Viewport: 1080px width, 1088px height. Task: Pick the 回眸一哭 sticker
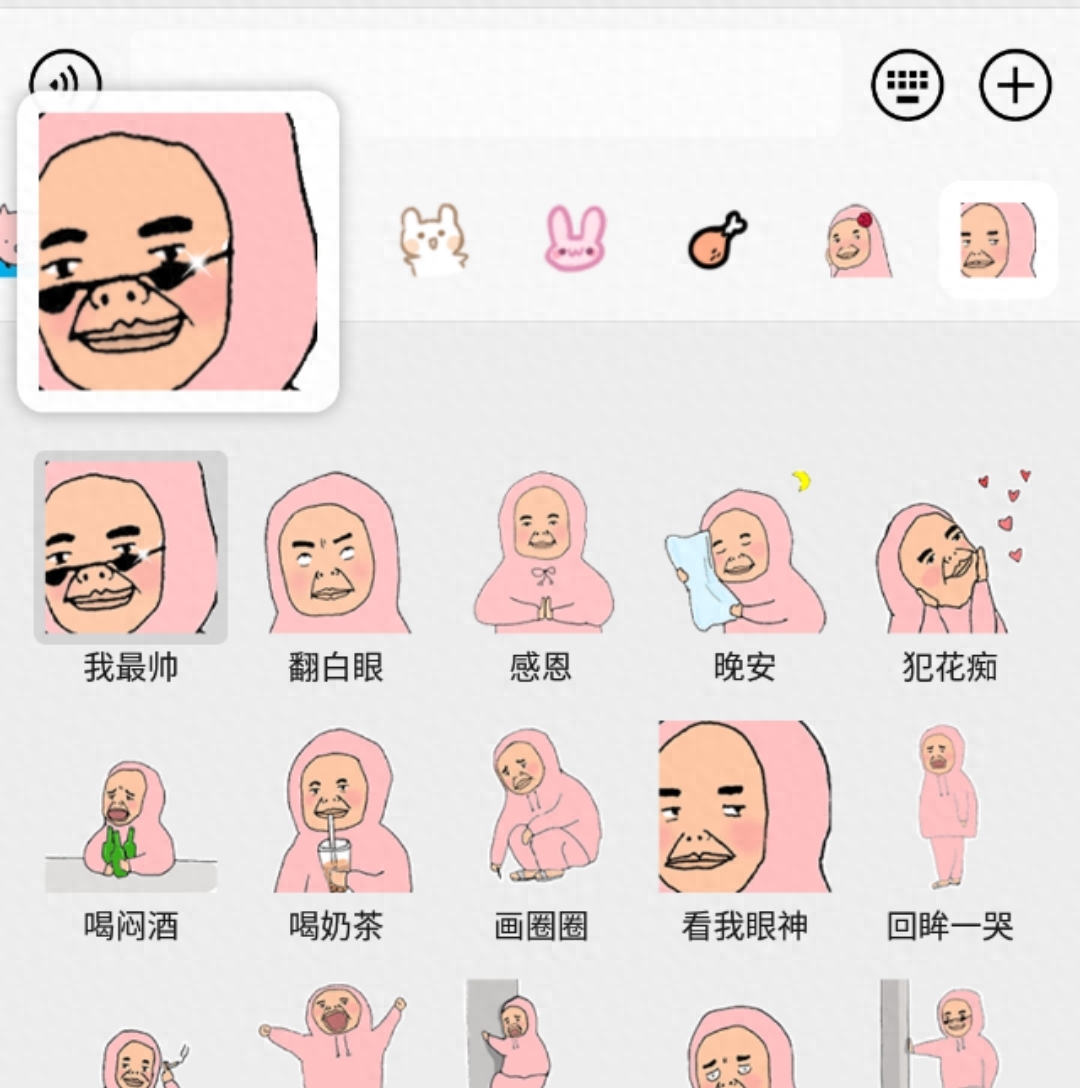[x=948, y=808]
